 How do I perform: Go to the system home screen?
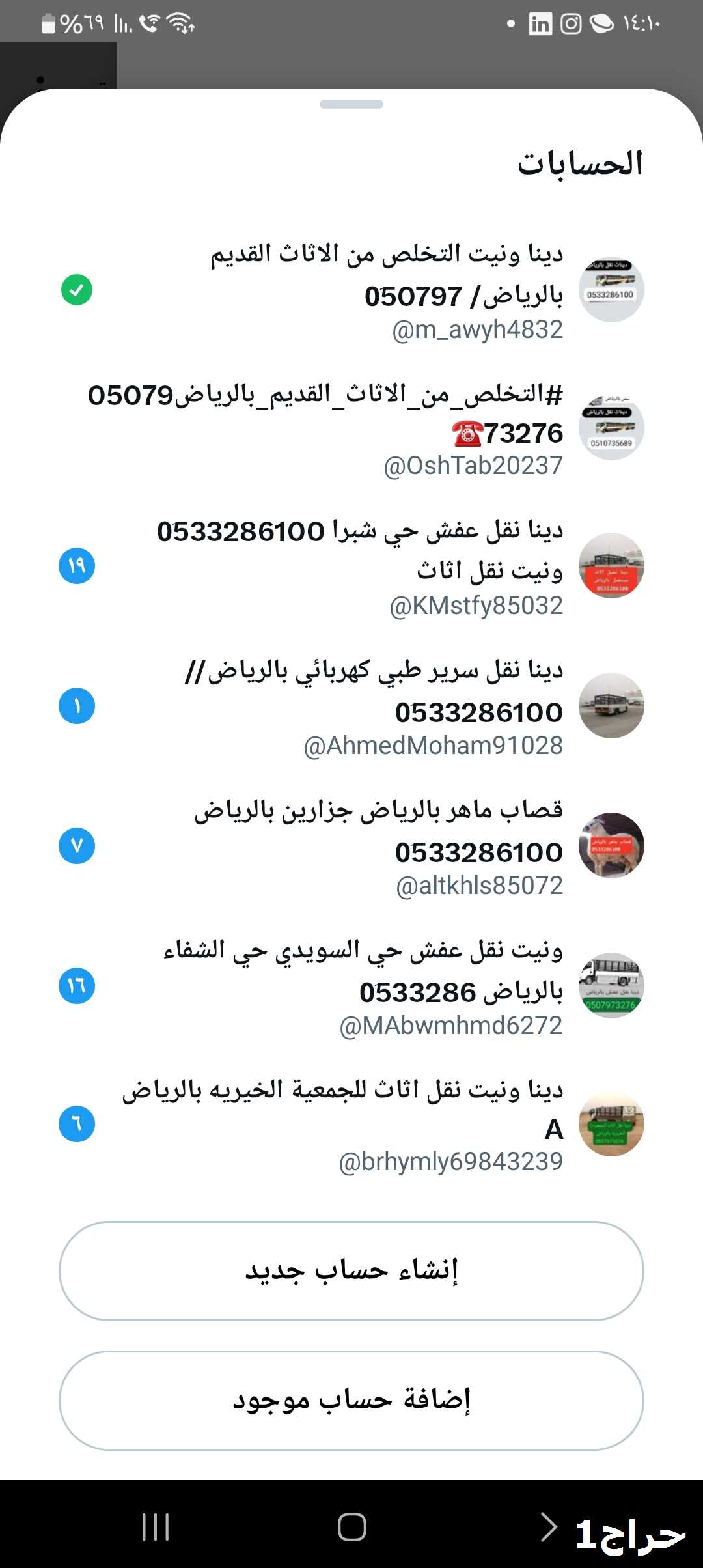click(x=352, y=1526)
